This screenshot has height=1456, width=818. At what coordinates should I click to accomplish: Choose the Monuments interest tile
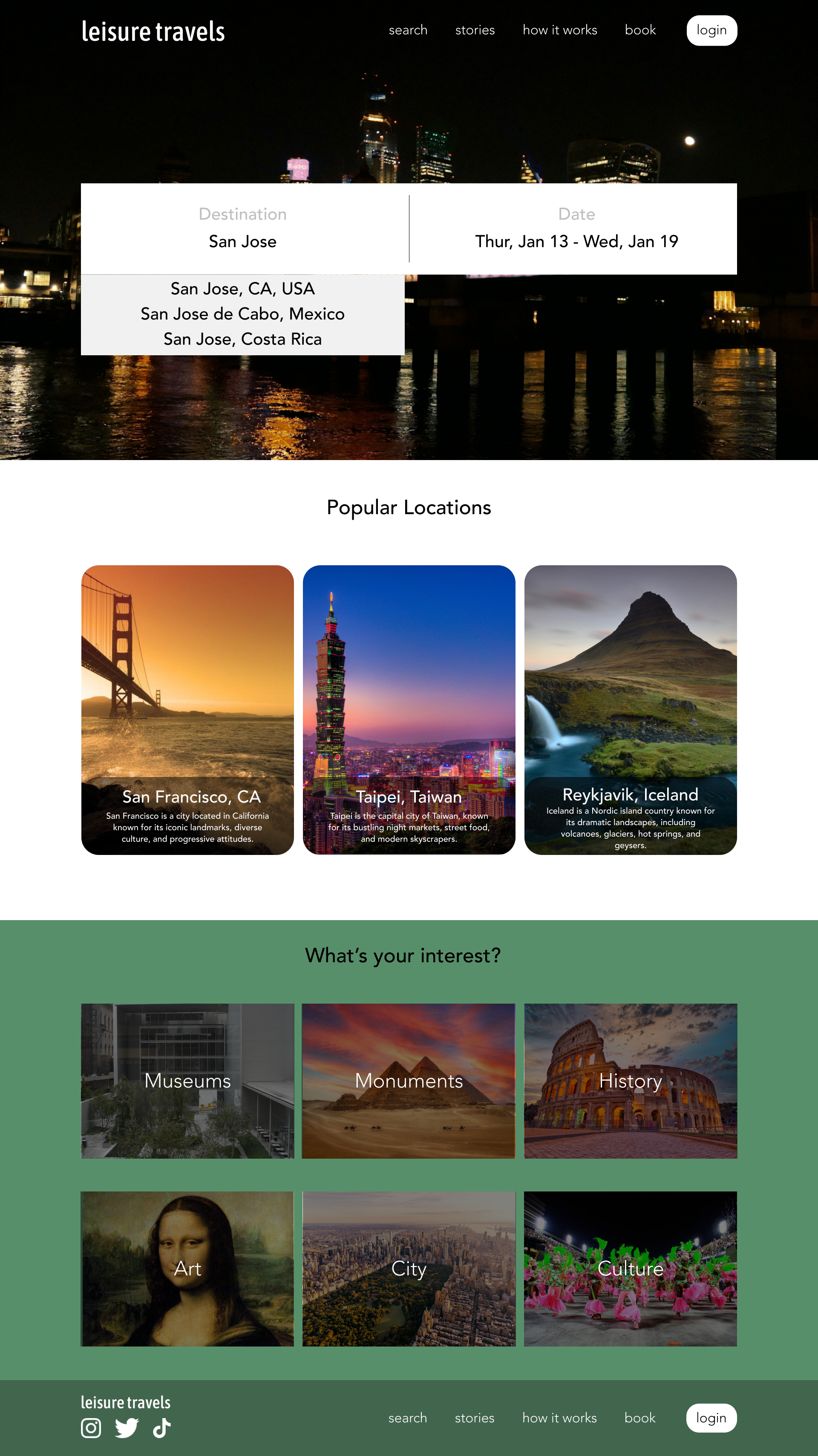409,1081
